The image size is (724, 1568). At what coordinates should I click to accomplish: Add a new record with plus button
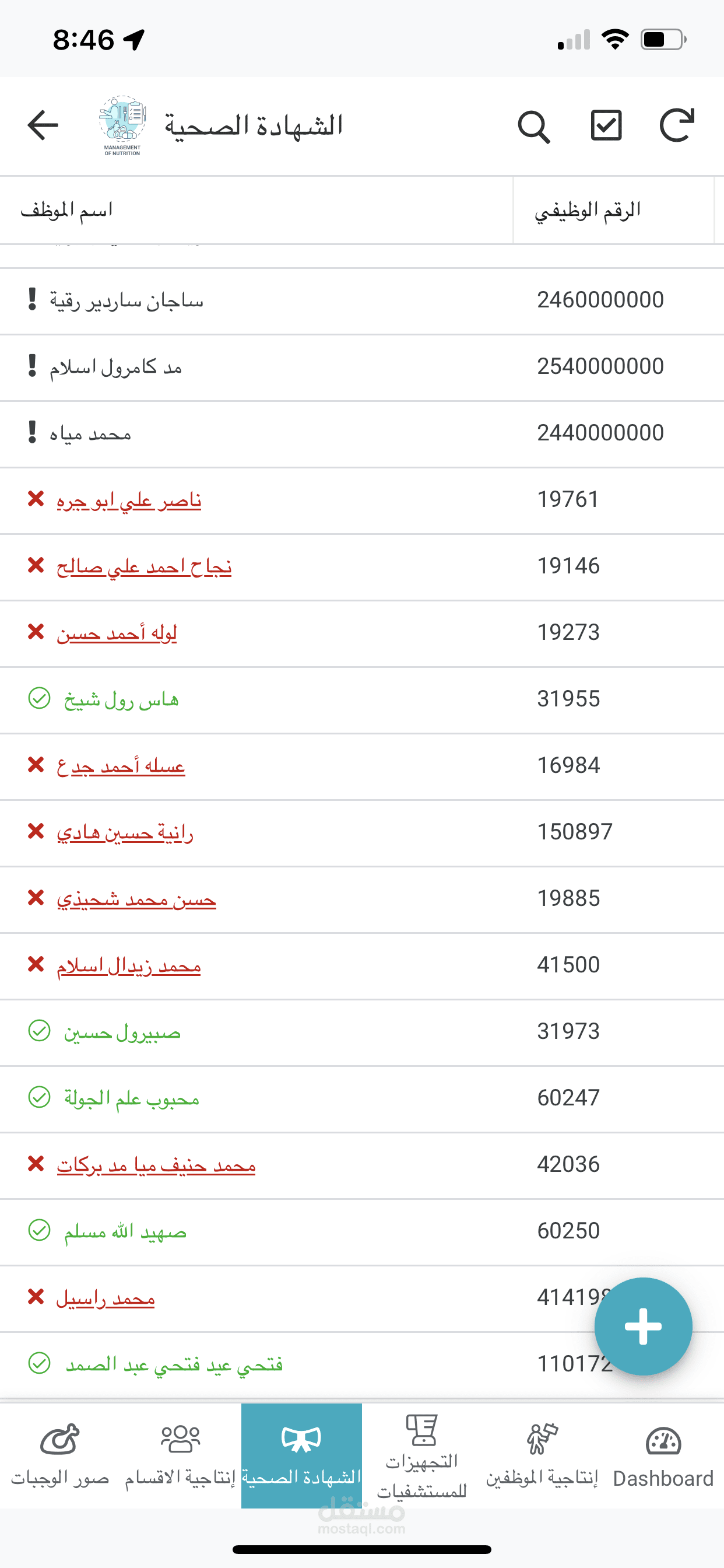point(642,1326)
